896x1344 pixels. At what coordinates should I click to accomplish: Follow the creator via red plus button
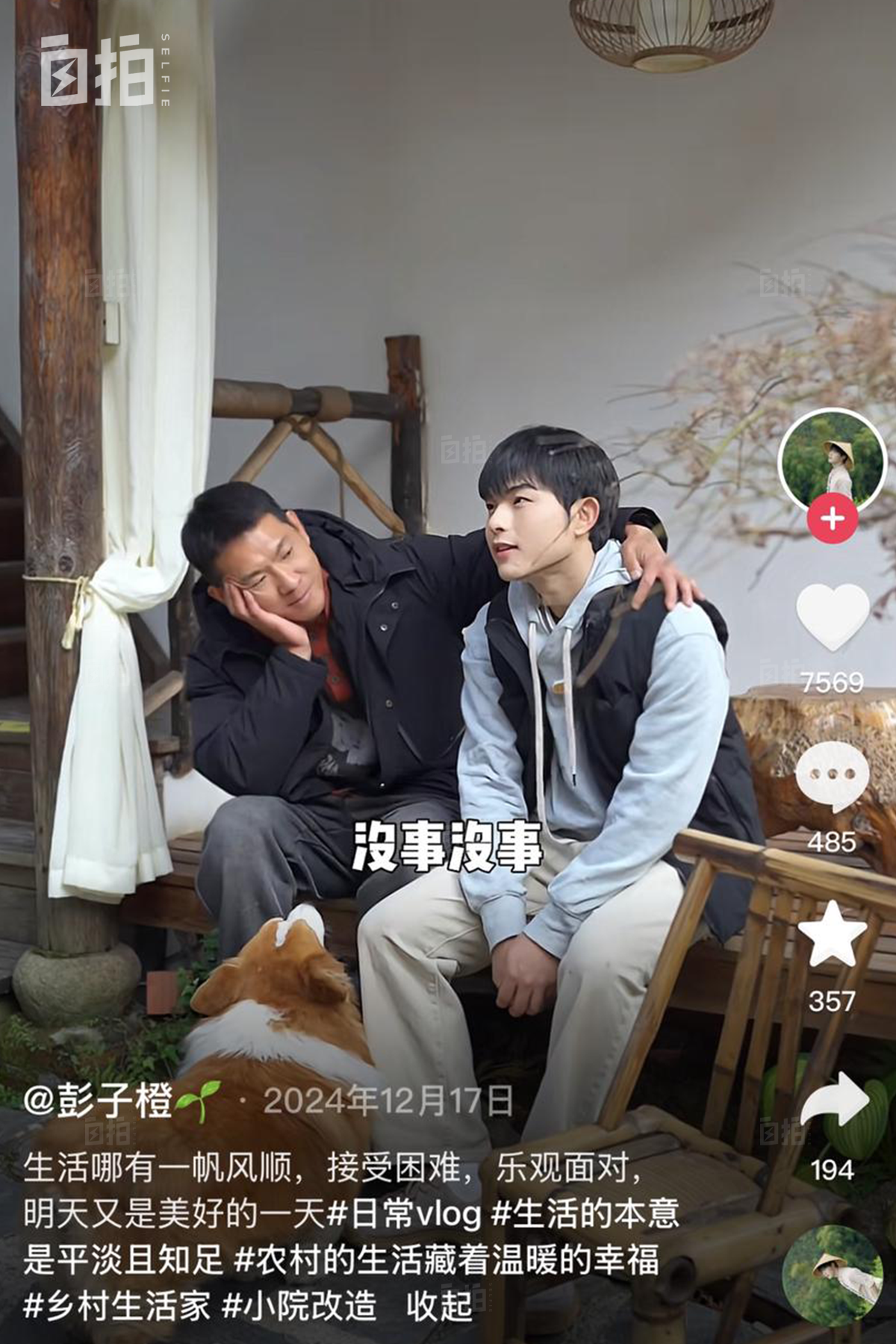[833, 518]
